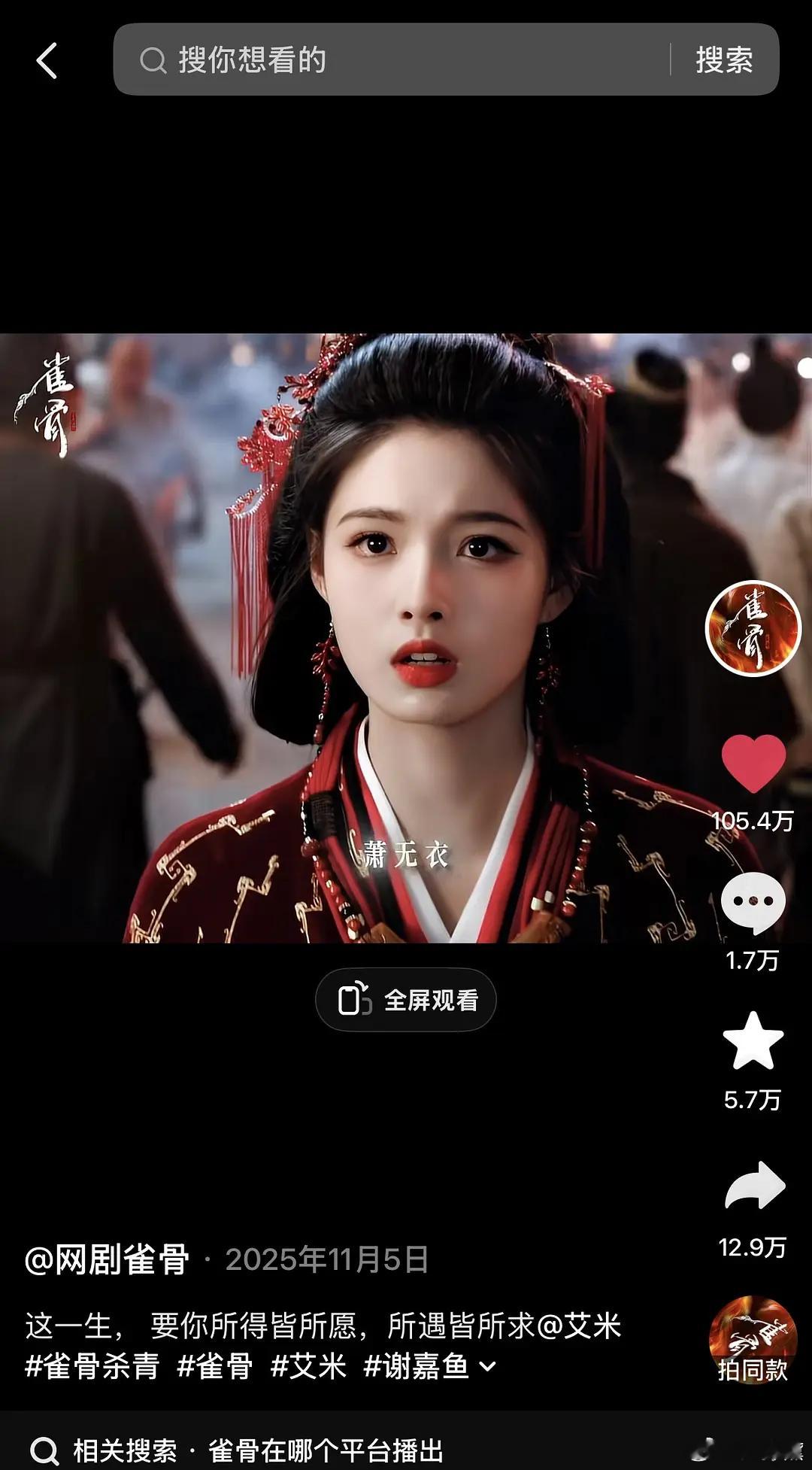The width and height of the screenshot is (812, 1470).
Task: Open related search 雀骨在哪个平台播出
Action: pyautogui.click(x=326, y=1450)
